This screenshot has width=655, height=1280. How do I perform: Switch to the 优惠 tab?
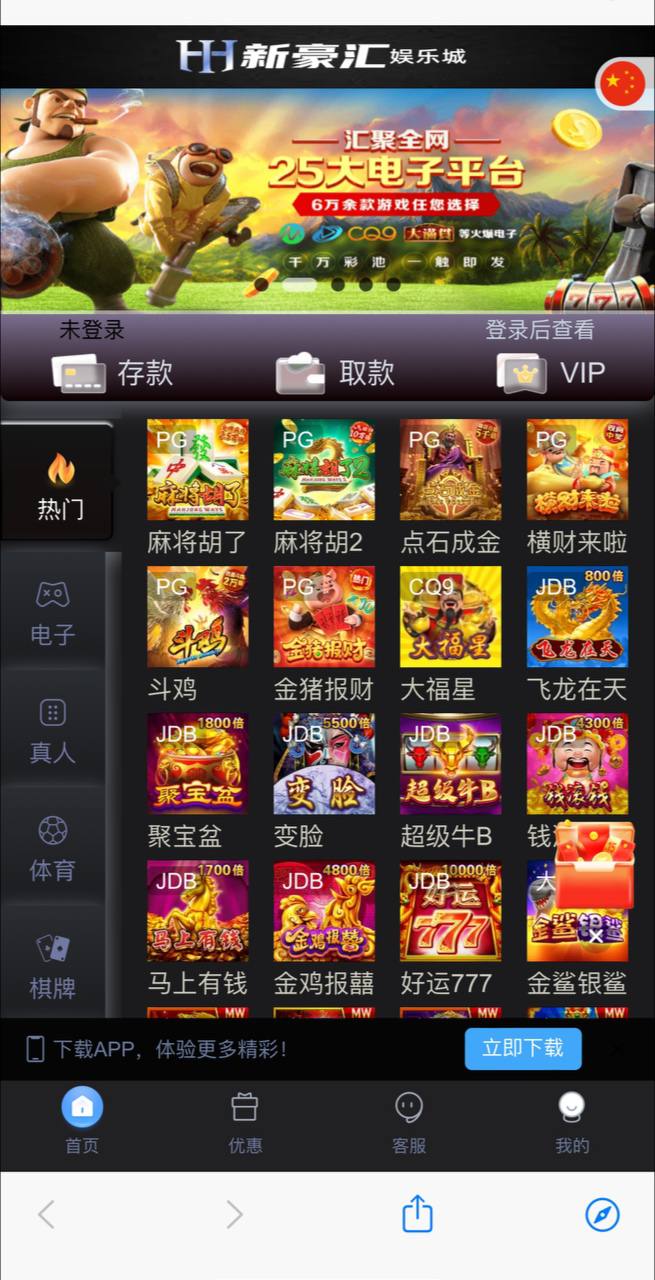tap(245, 1122)
